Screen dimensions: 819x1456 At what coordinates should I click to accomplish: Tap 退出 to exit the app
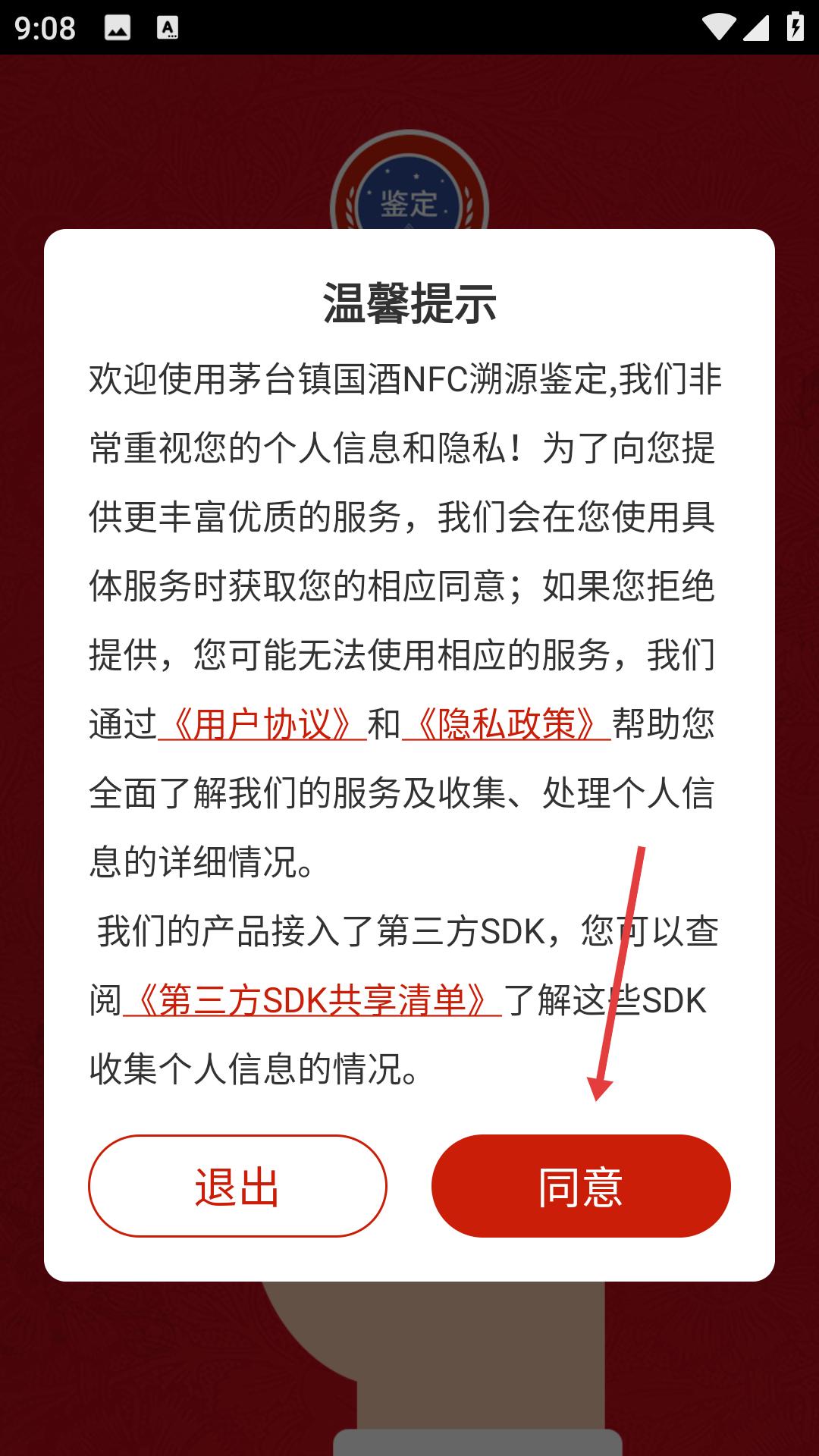coord(237,1186)
